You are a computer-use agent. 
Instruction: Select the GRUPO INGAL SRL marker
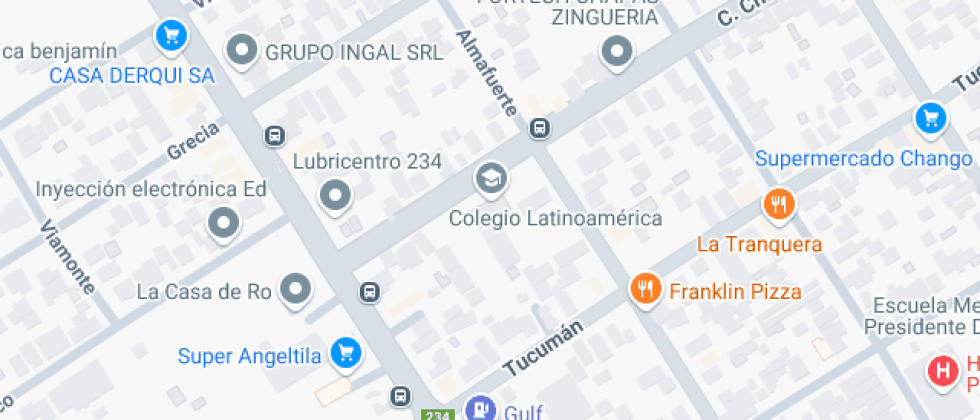[241, 50]
